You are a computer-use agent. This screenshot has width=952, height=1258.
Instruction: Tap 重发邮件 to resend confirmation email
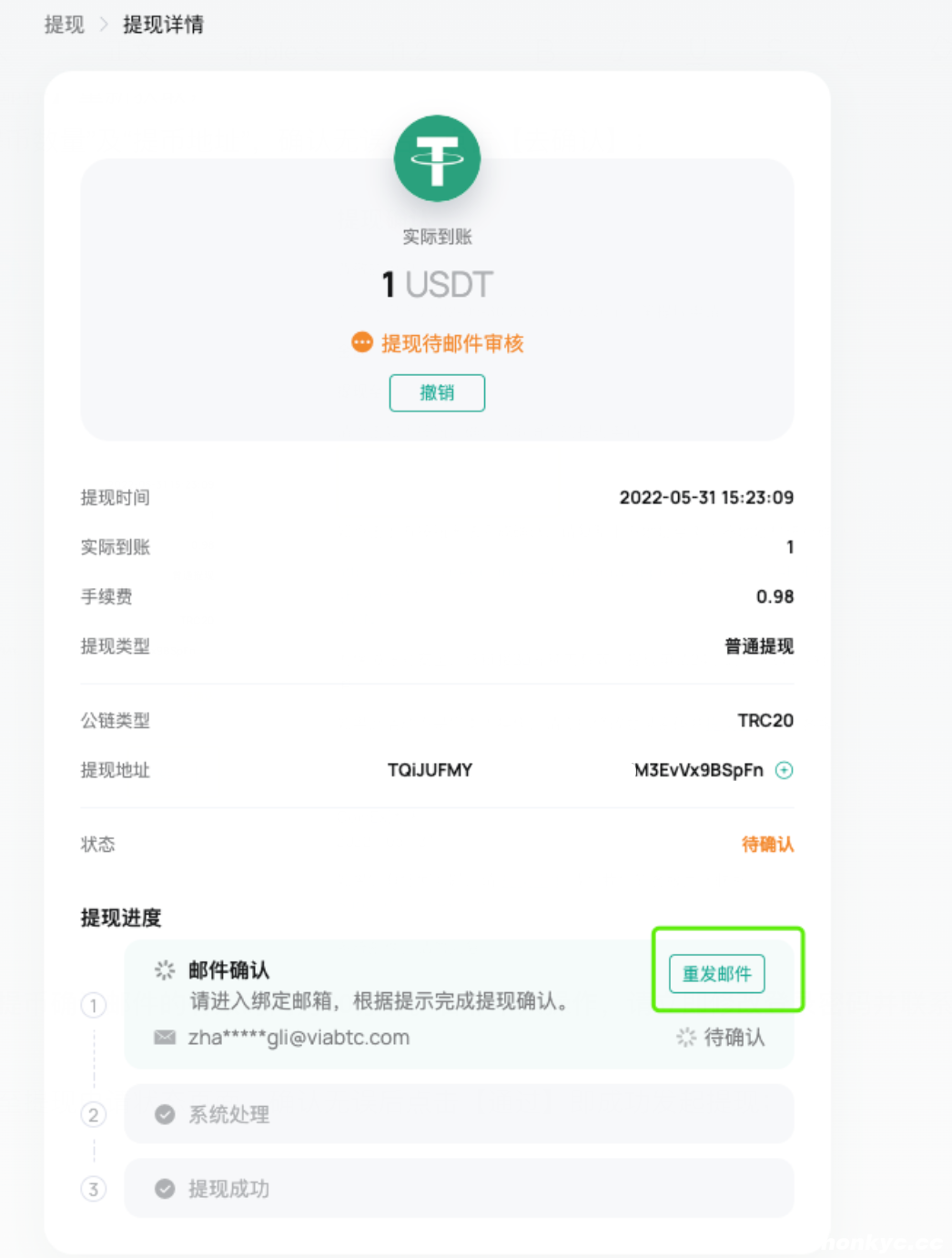pyautogui.click(x=717, y=974)
